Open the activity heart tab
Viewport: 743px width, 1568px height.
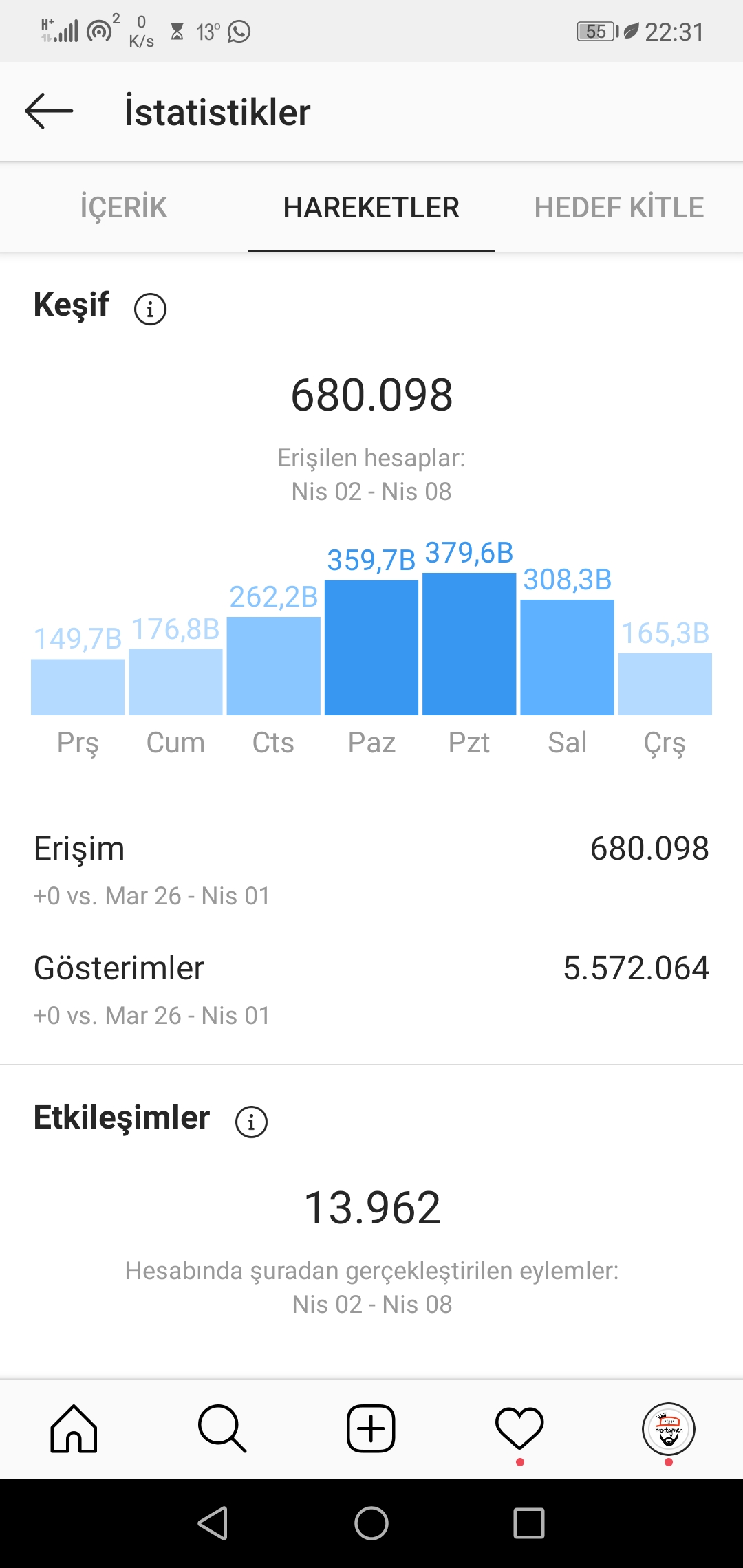pyautogui.click(x=519, y=1428)
